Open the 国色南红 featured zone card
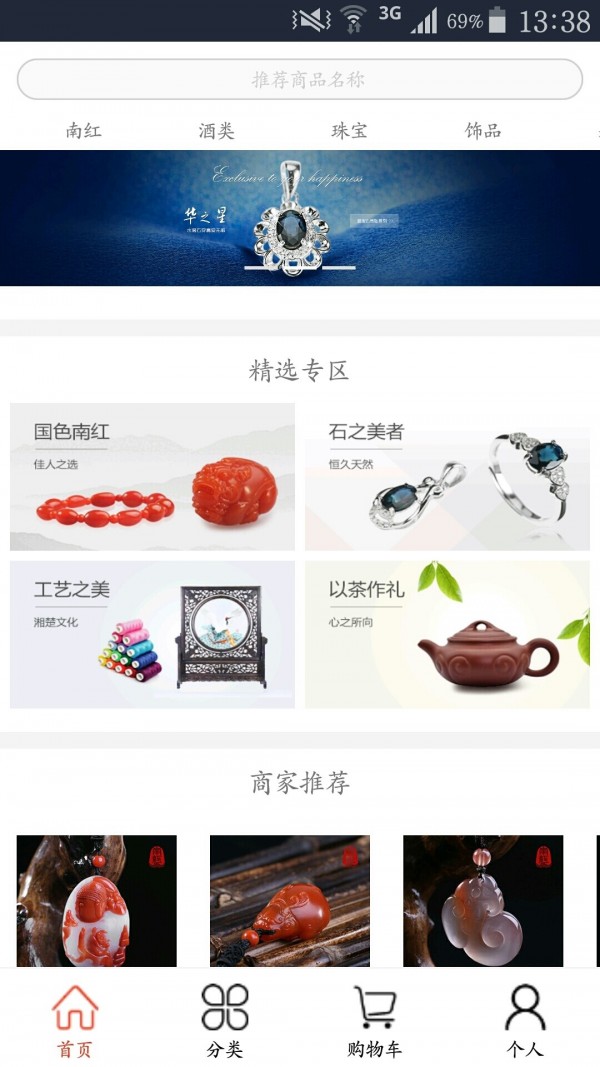The width and height of the screenshot is (600, 1067). coord(152,477)
